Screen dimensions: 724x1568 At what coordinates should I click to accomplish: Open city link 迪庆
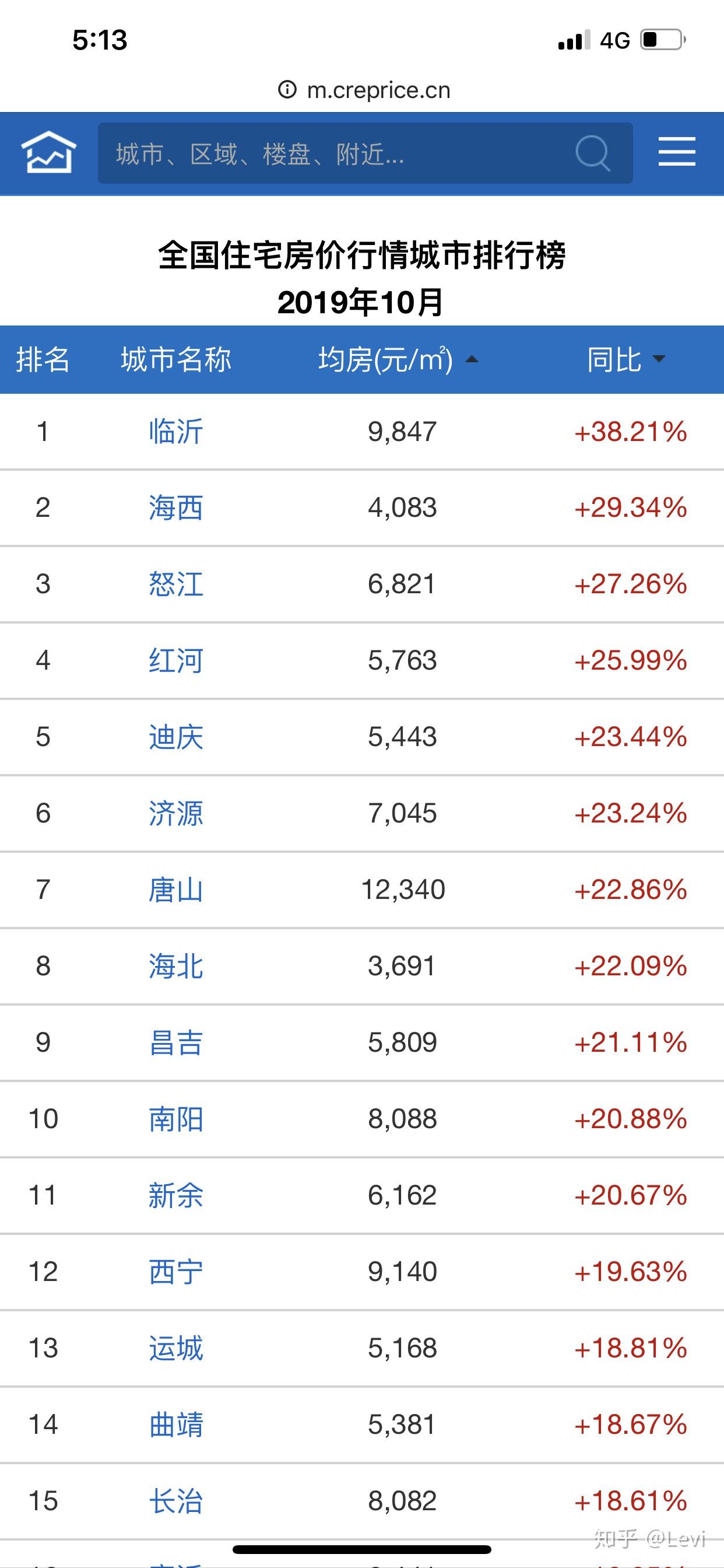[x=176, y=737]
